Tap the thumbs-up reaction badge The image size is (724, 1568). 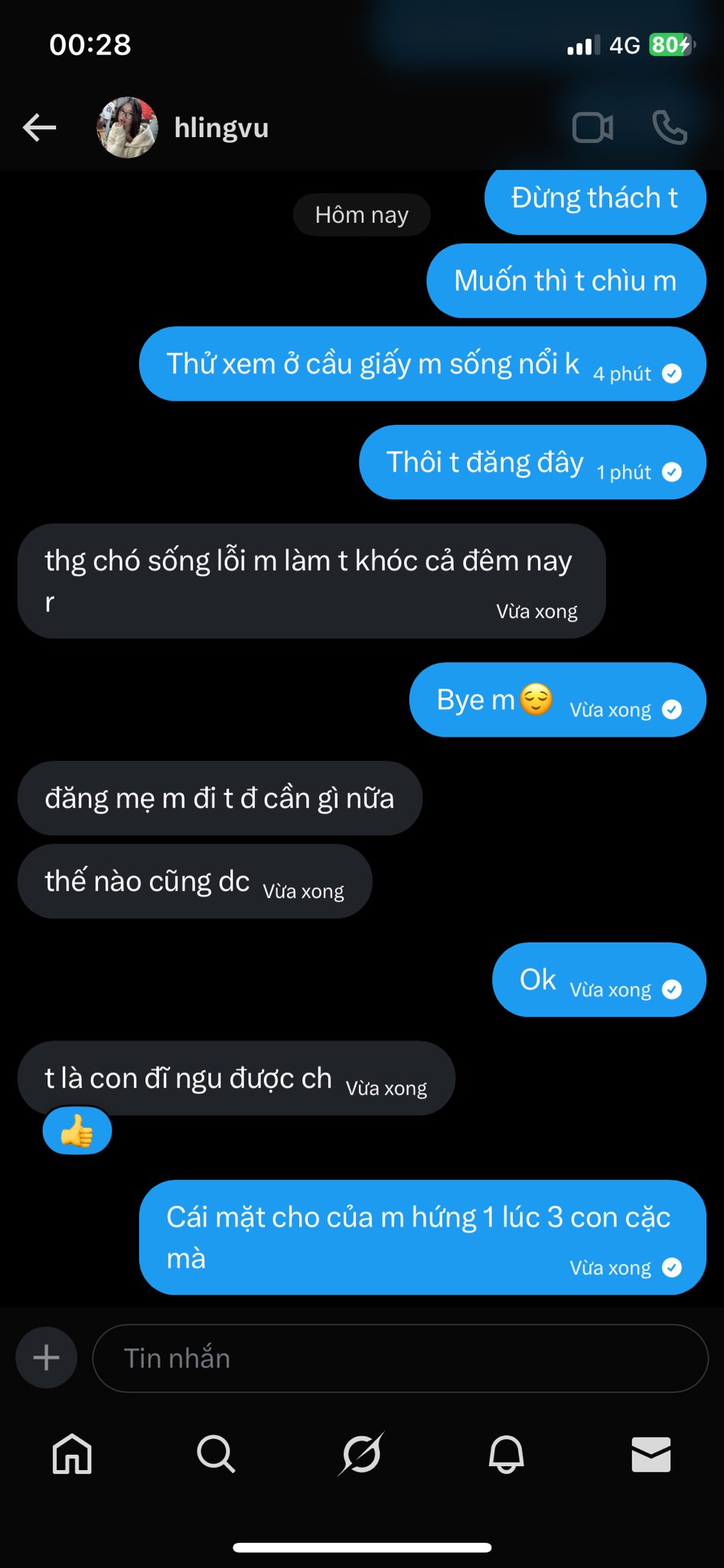click(x=77, y=1131)
